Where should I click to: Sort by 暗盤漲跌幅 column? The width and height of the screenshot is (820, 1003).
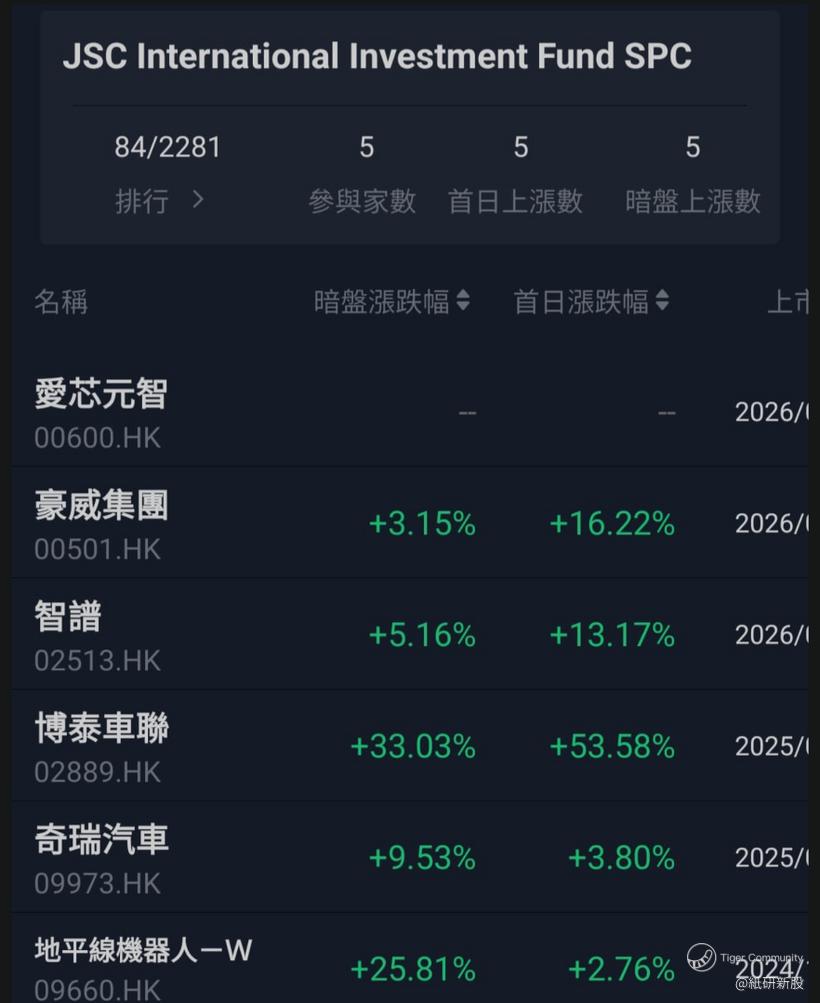click(391, 302)
